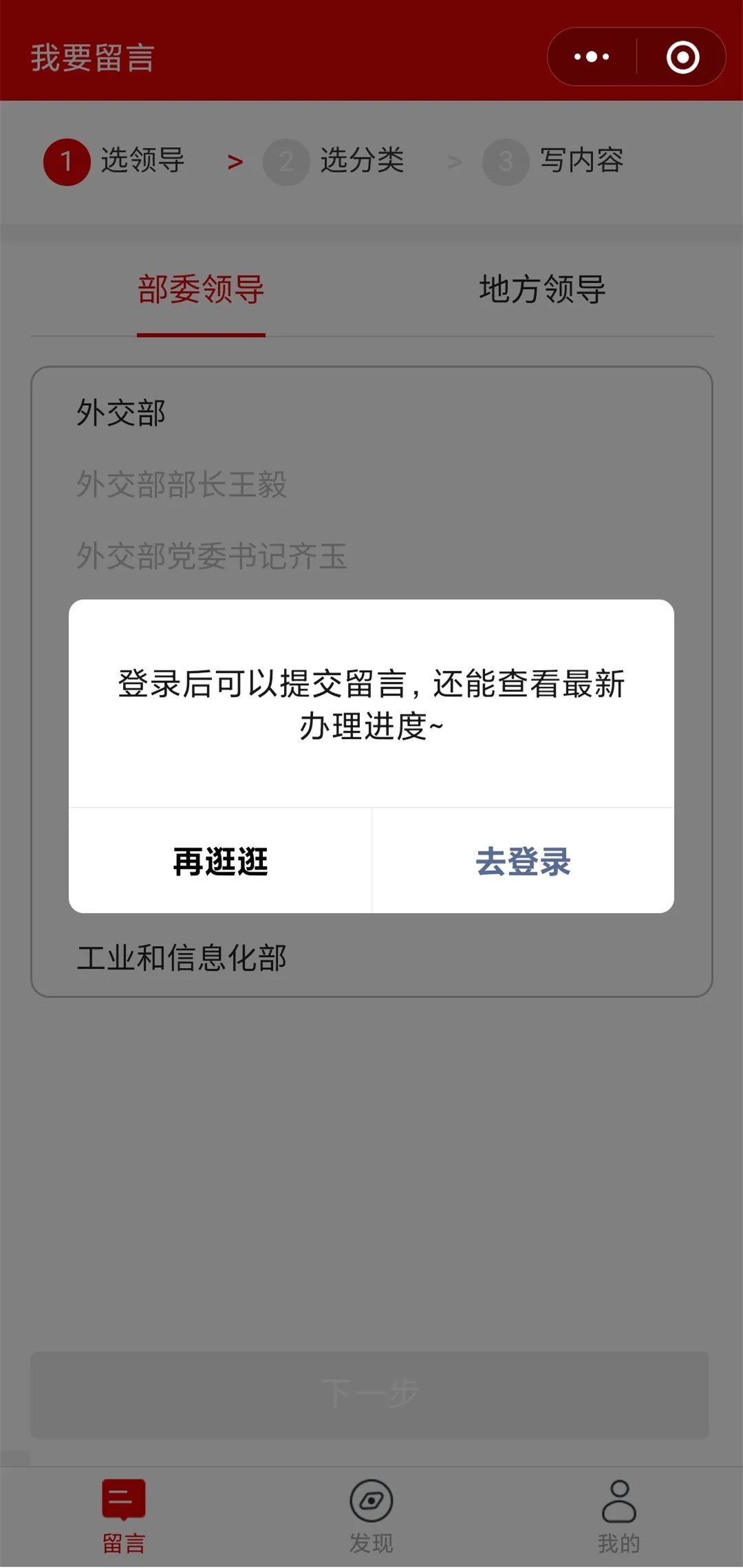
Task: Open the mini program more options menu
Action: point(592,57)
